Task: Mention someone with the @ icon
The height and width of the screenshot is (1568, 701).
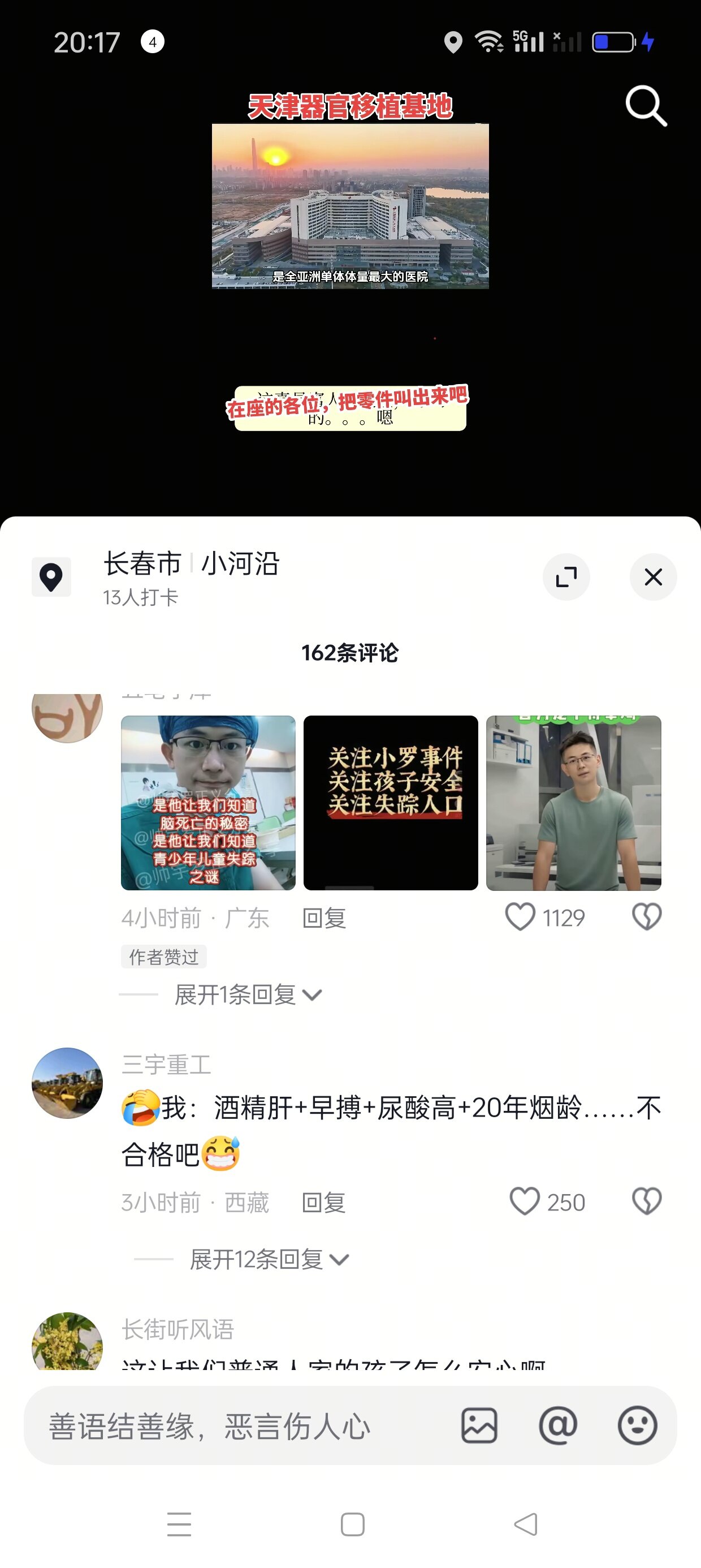Action: tap(557, 1425)
